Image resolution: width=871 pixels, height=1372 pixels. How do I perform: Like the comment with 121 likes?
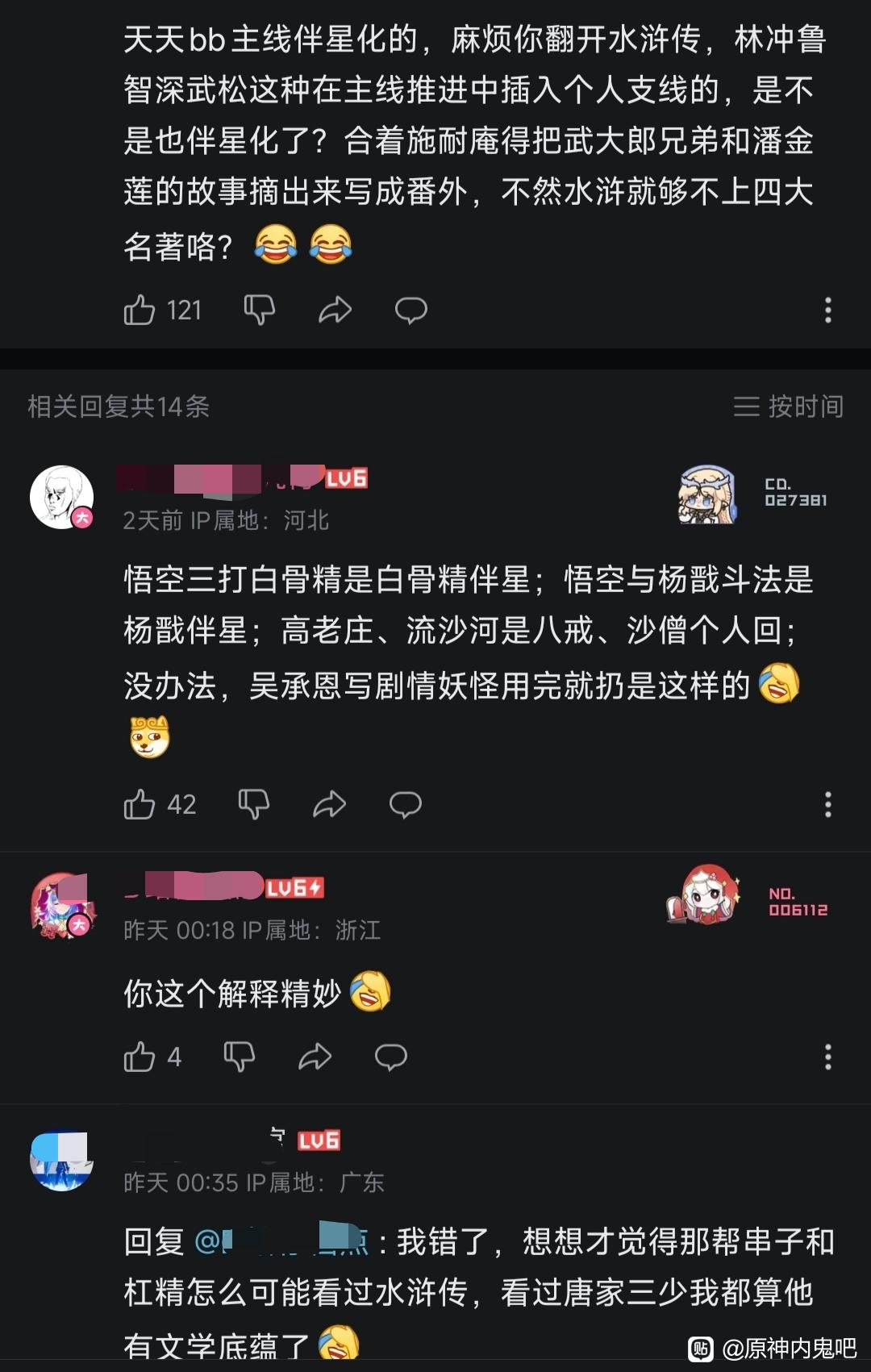(140, 311)
